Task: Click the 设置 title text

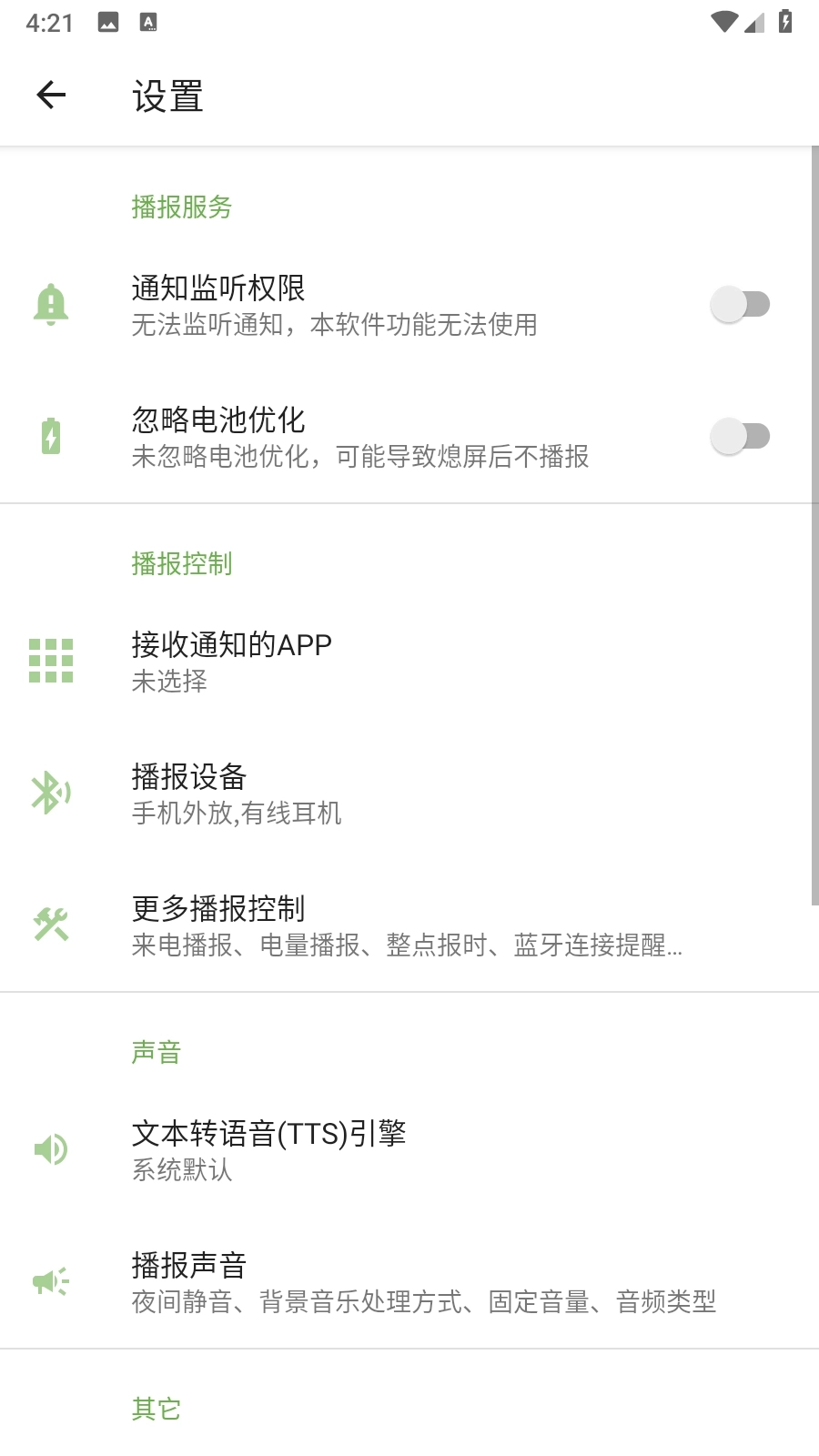Action: [x=167, y=95]
